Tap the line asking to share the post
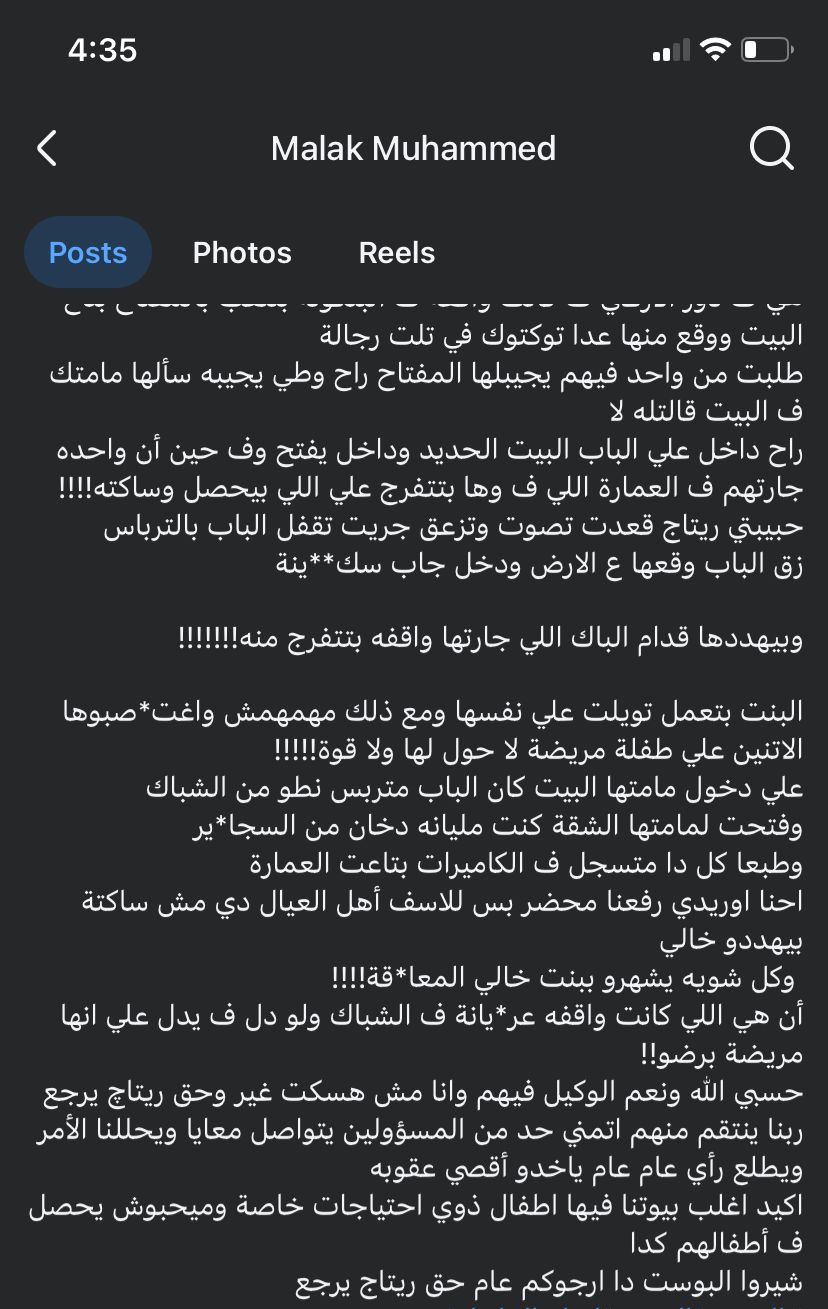828x1309 pixels. coord(414,1279)
